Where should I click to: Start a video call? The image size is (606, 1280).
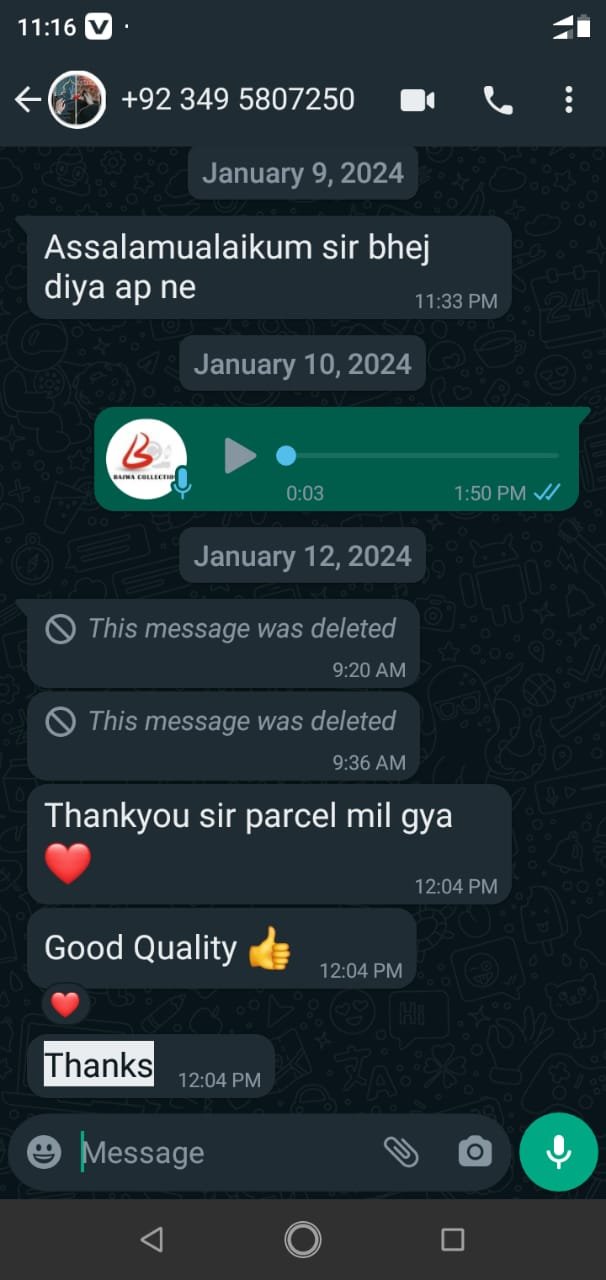point(417,100)
